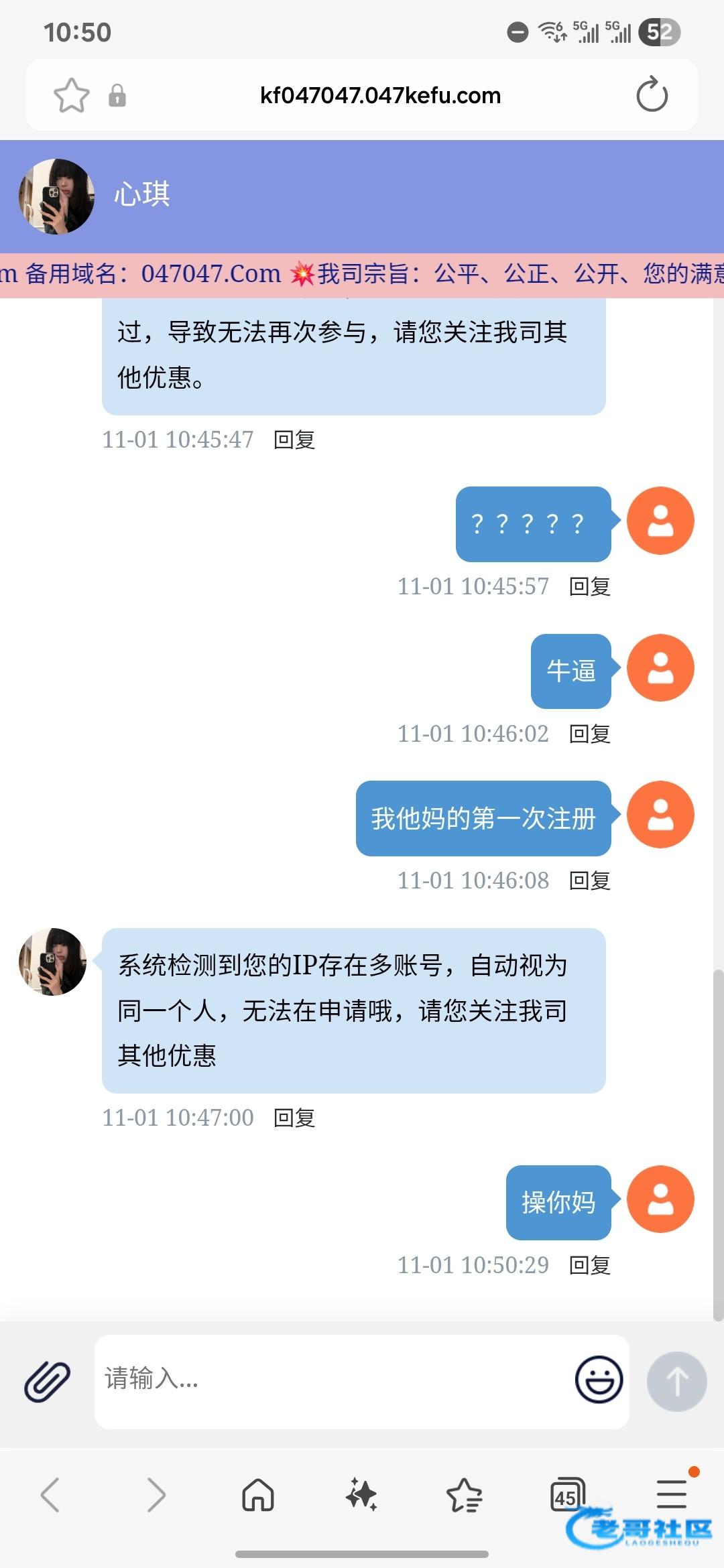The image size is (724, 1568).
Task: Reply to 我他妈的第一次注册 message
Action: [589, 881]
